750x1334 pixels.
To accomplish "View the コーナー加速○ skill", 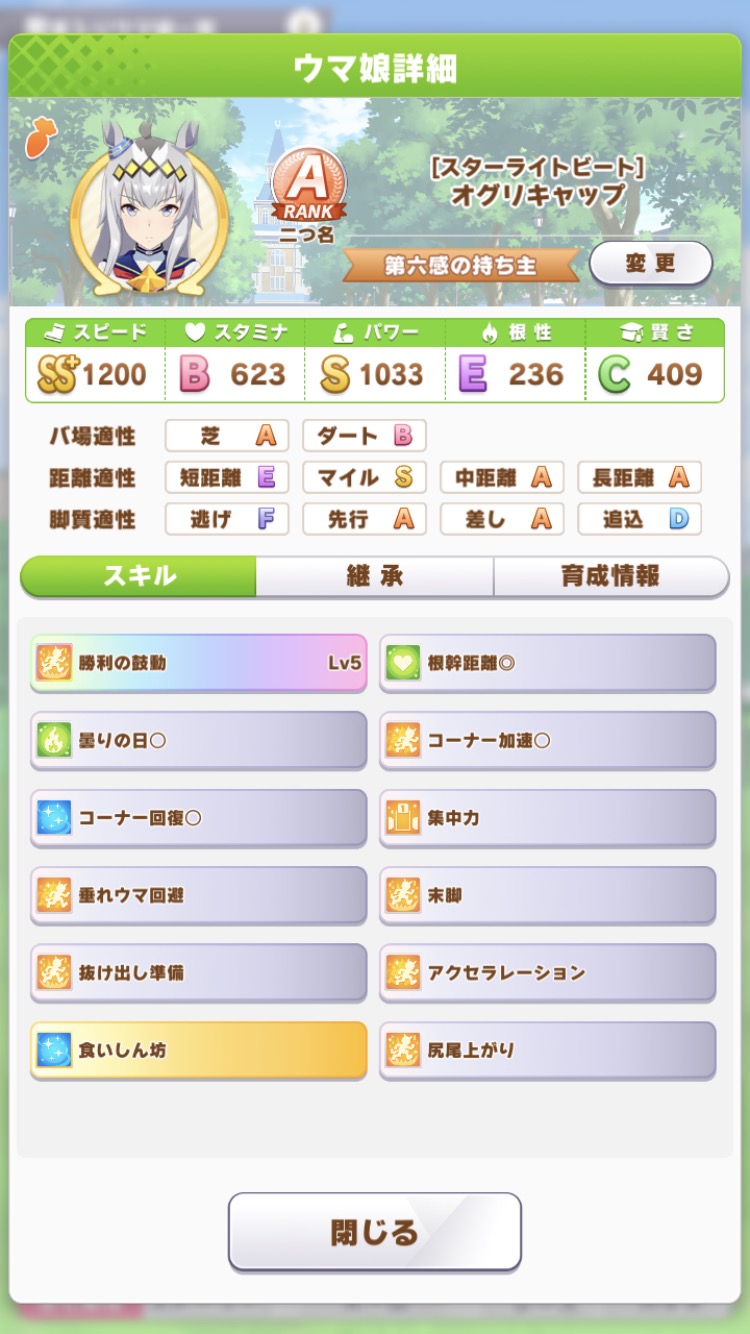I will (x=547, y=741).
